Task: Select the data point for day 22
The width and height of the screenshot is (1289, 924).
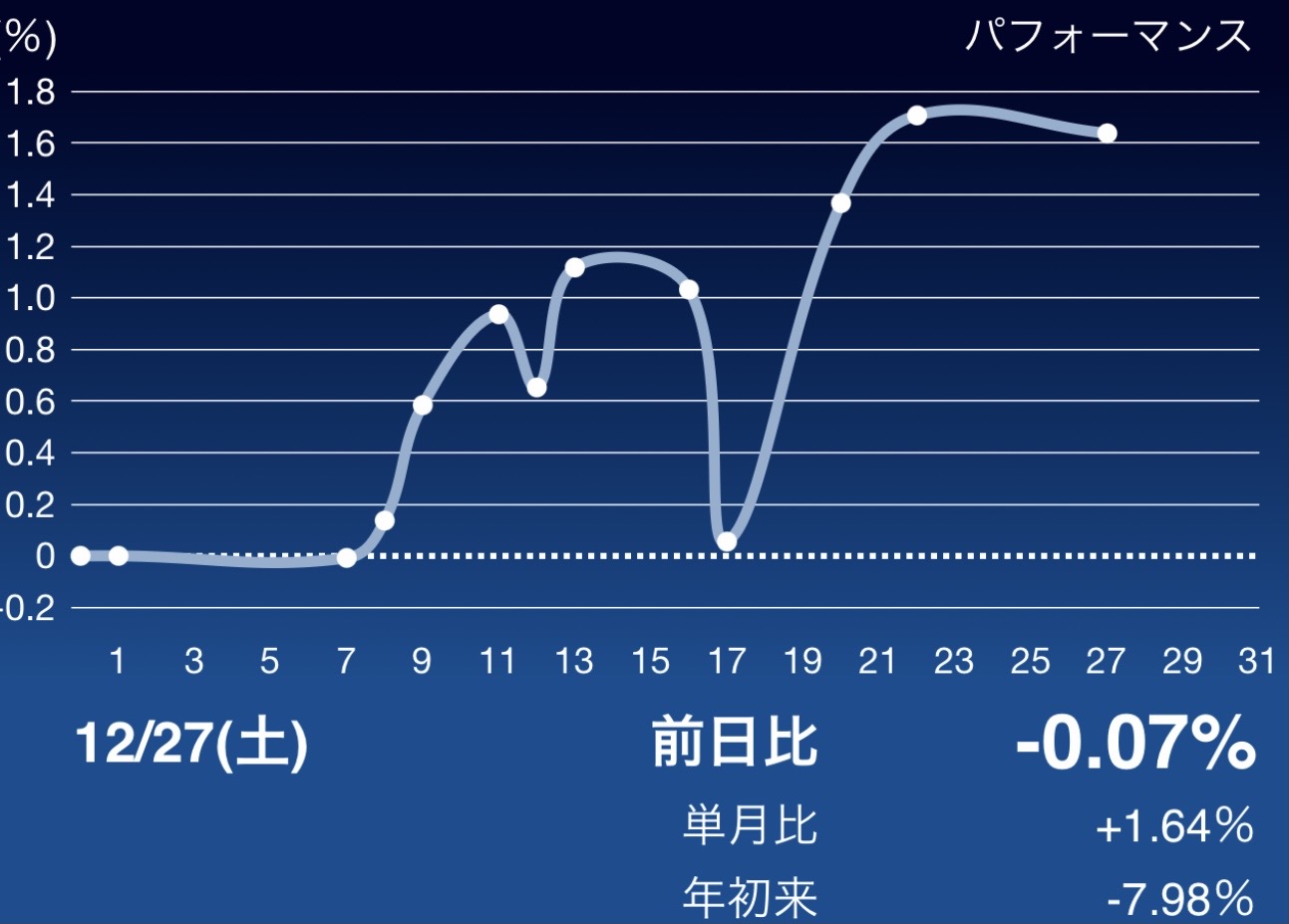Action: coord(917,116)
